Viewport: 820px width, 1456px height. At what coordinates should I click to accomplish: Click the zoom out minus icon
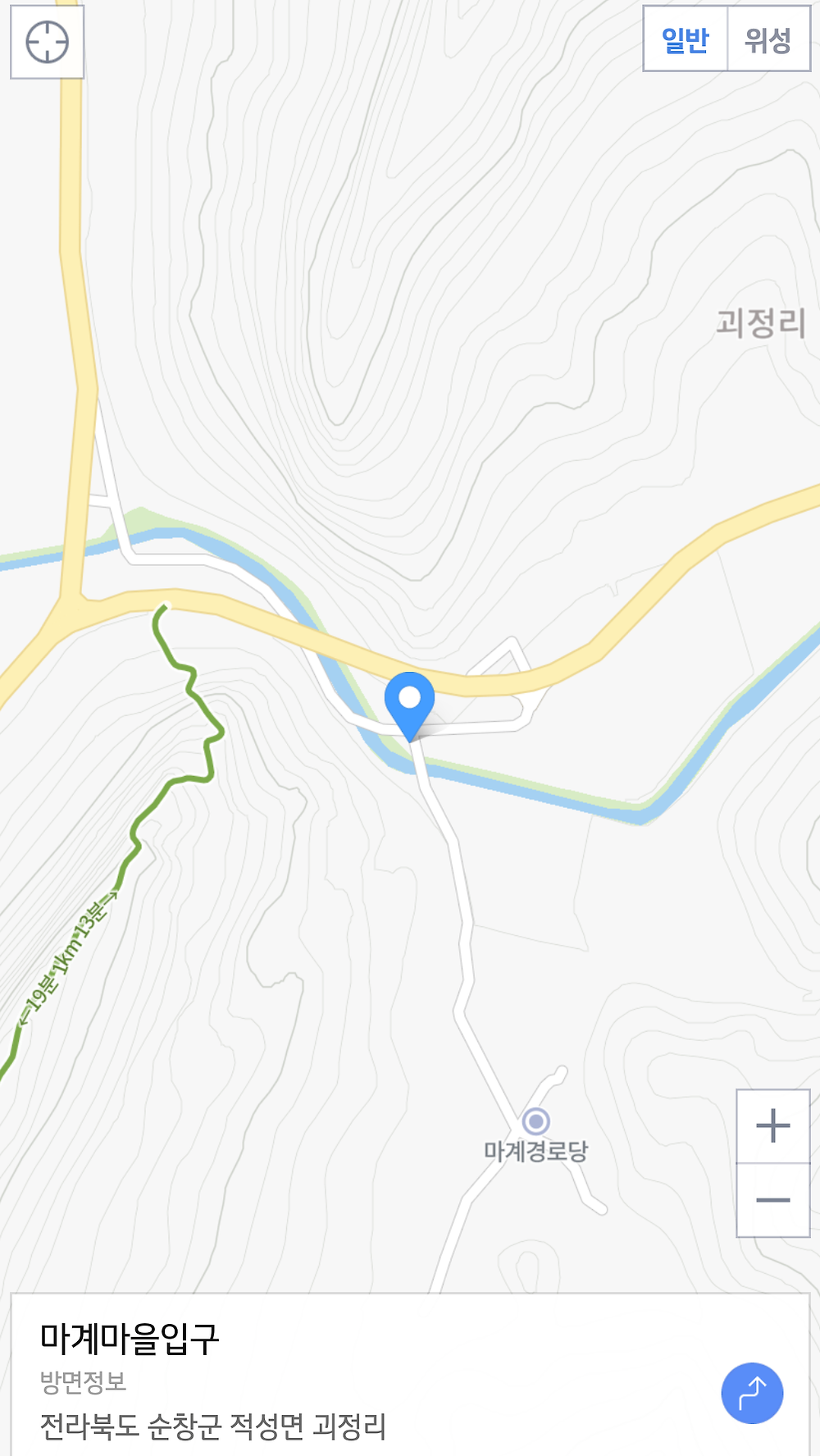coord(772,1199)
